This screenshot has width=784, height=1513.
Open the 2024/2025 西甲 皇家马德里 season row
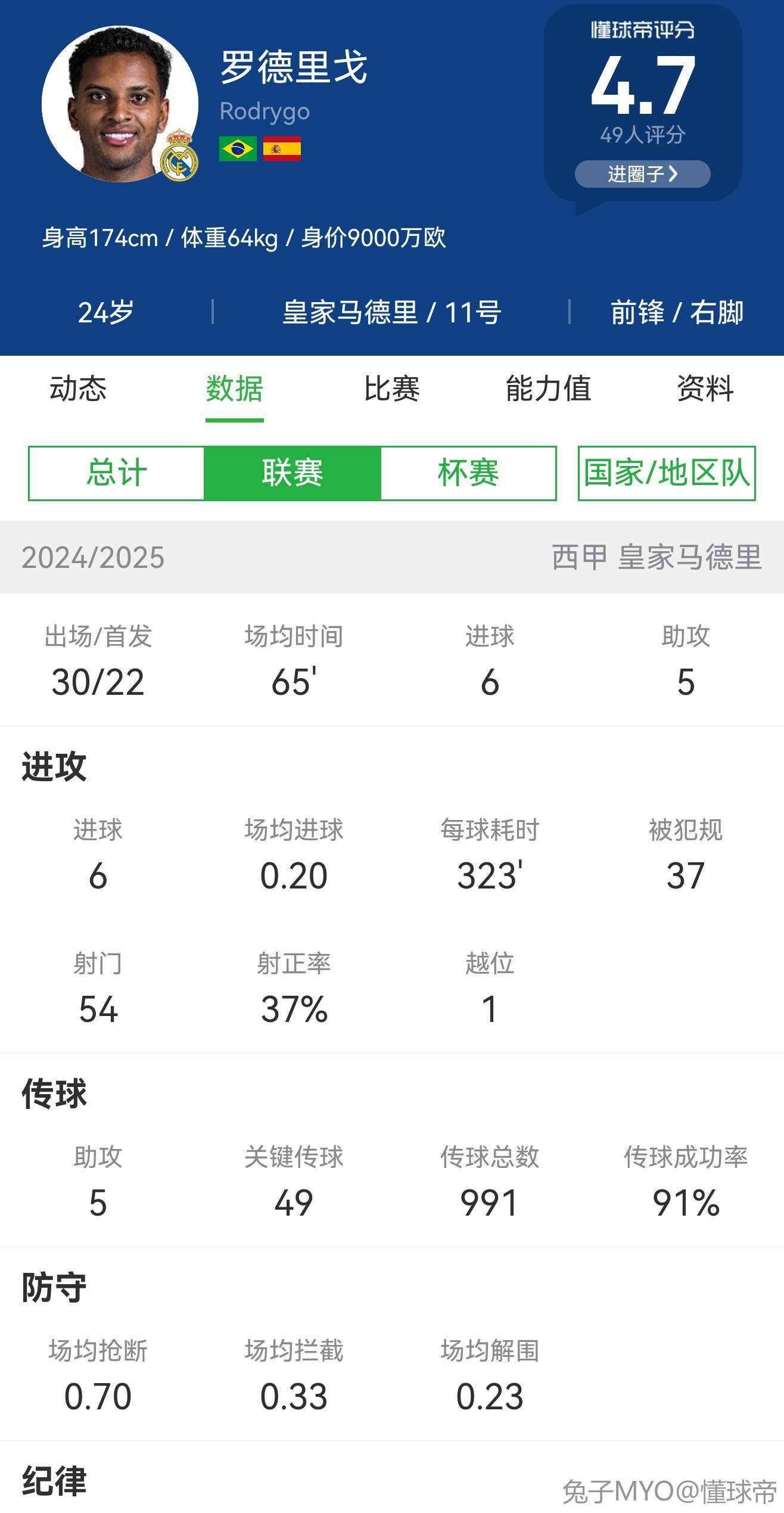click(392, 557)
